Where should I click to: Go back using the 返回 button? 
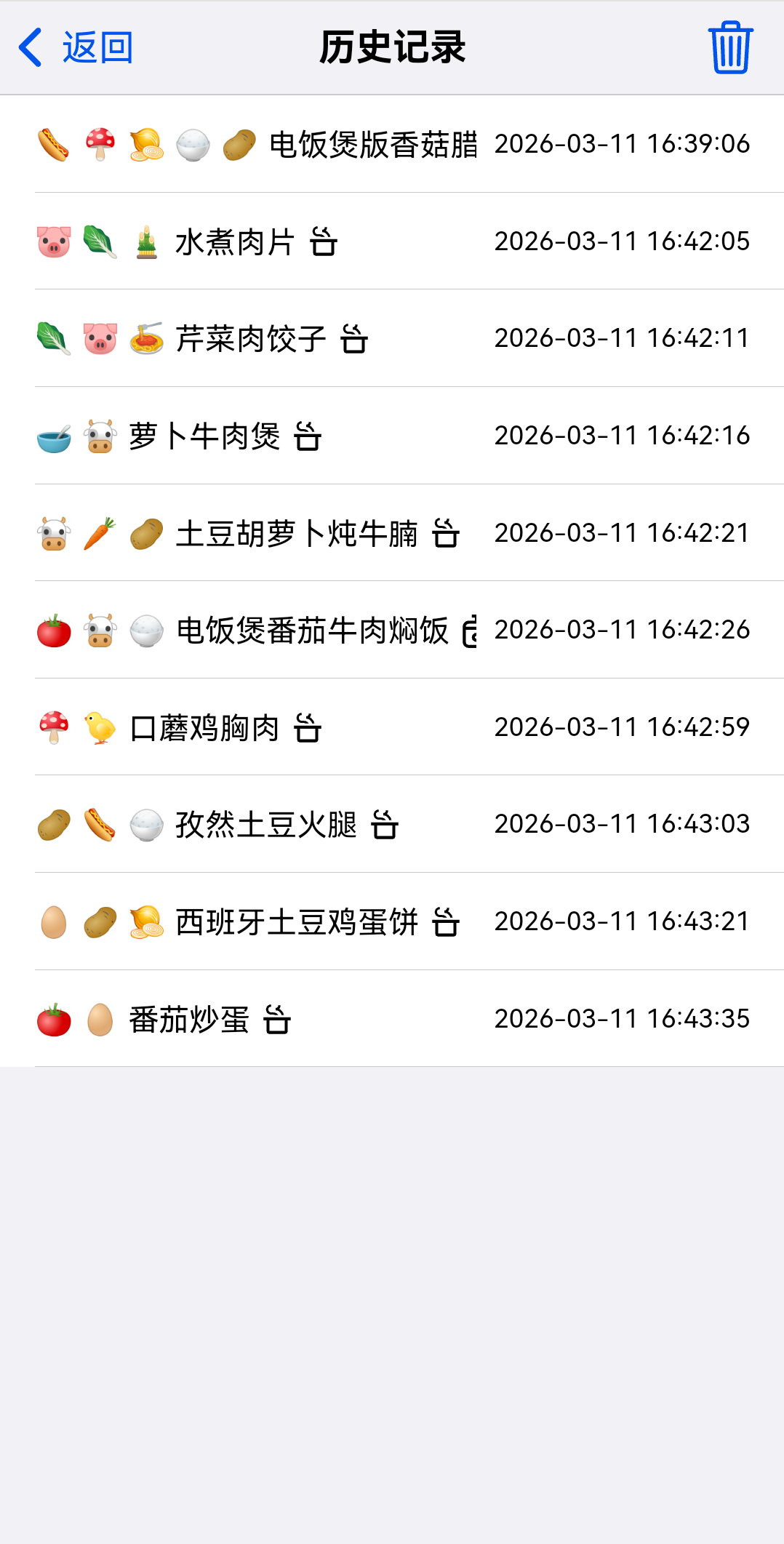pyautogui.click(x=76, y=48)
